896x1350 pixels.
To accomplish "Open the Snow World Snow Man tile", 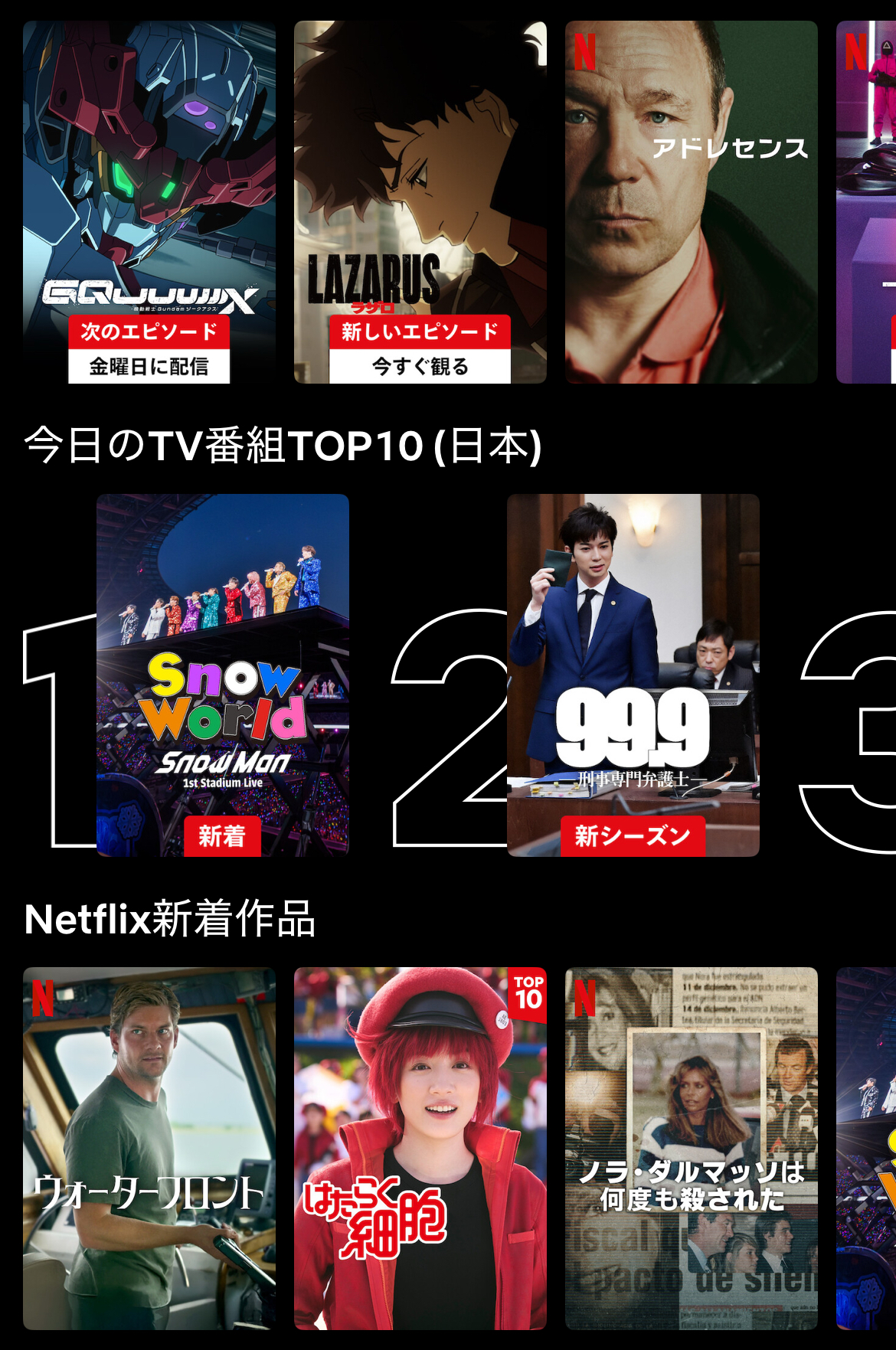I will (x=222, y=674).
